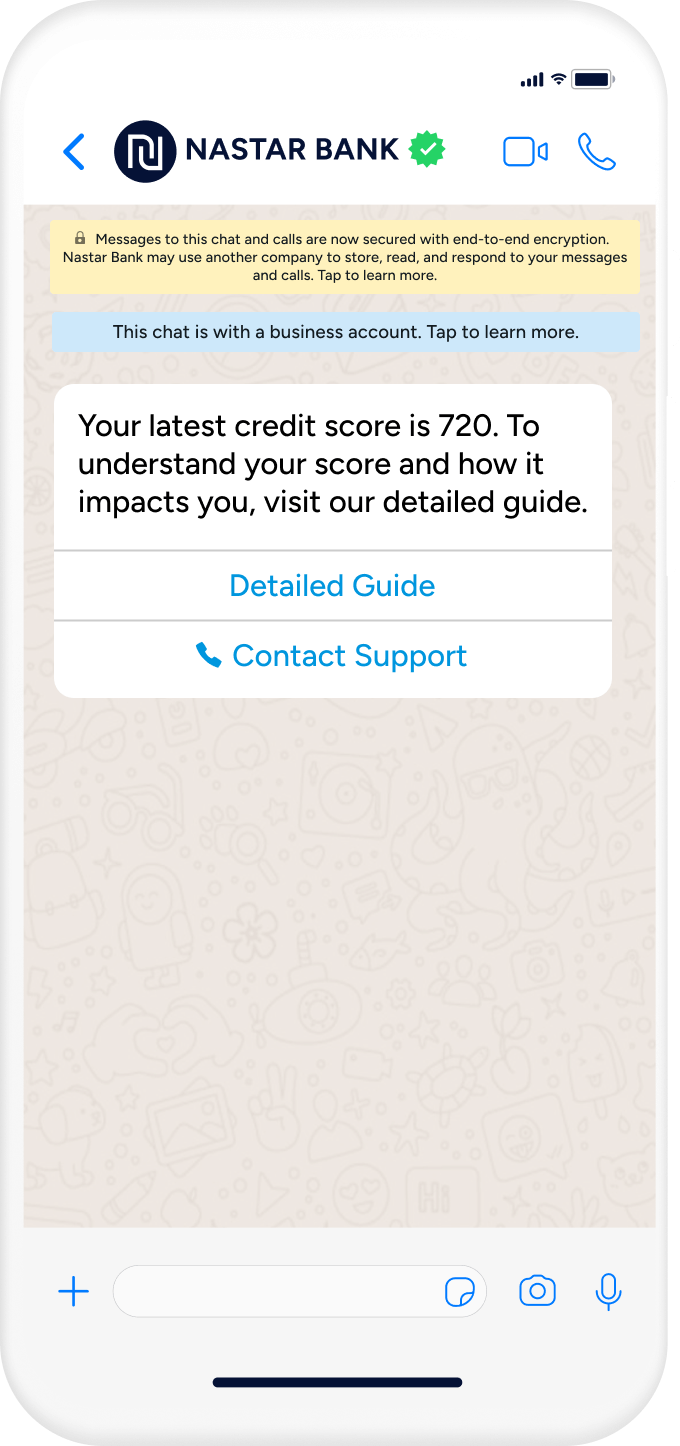Tap the end-to-end encryption notice

point(345,257)
